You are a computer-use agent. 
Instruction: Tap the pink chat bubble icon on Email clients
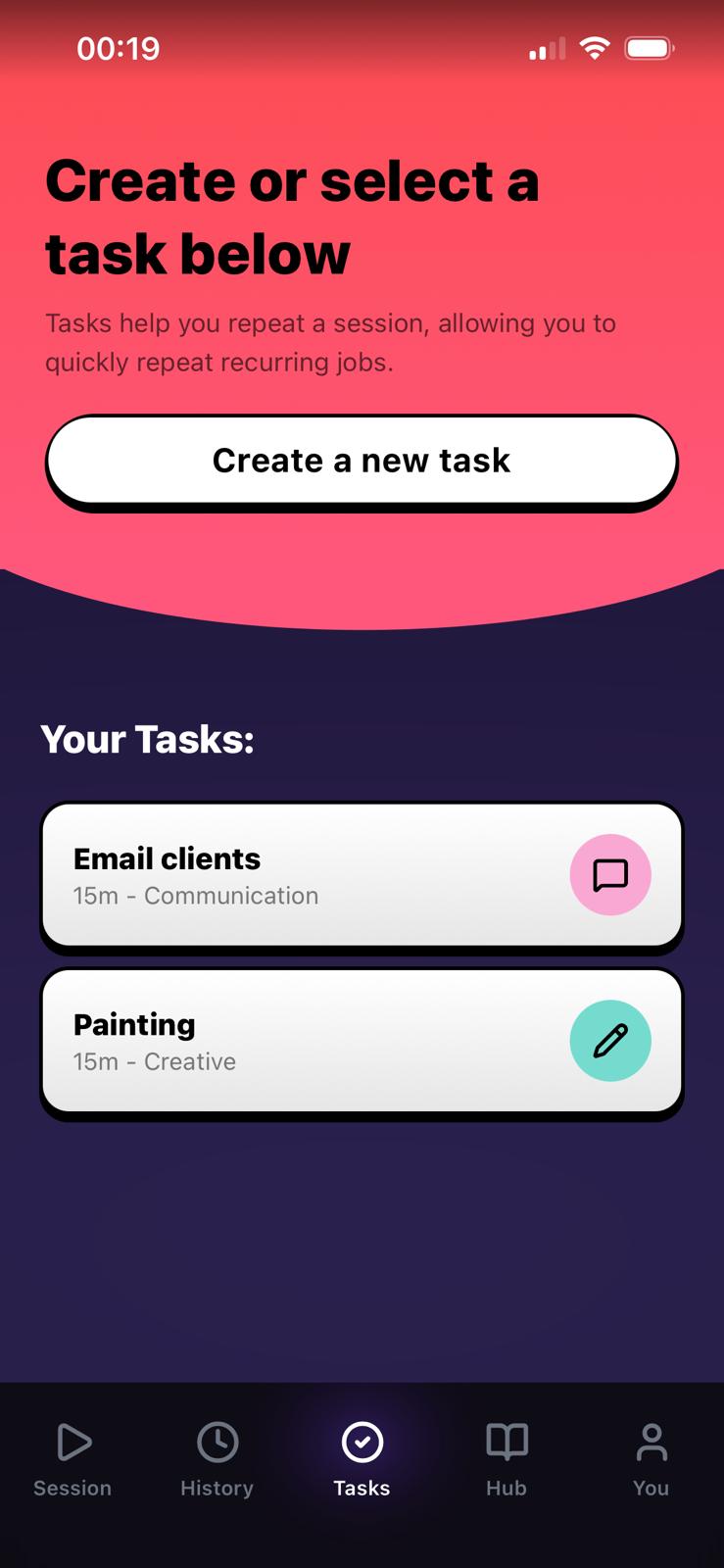[610, 875]
